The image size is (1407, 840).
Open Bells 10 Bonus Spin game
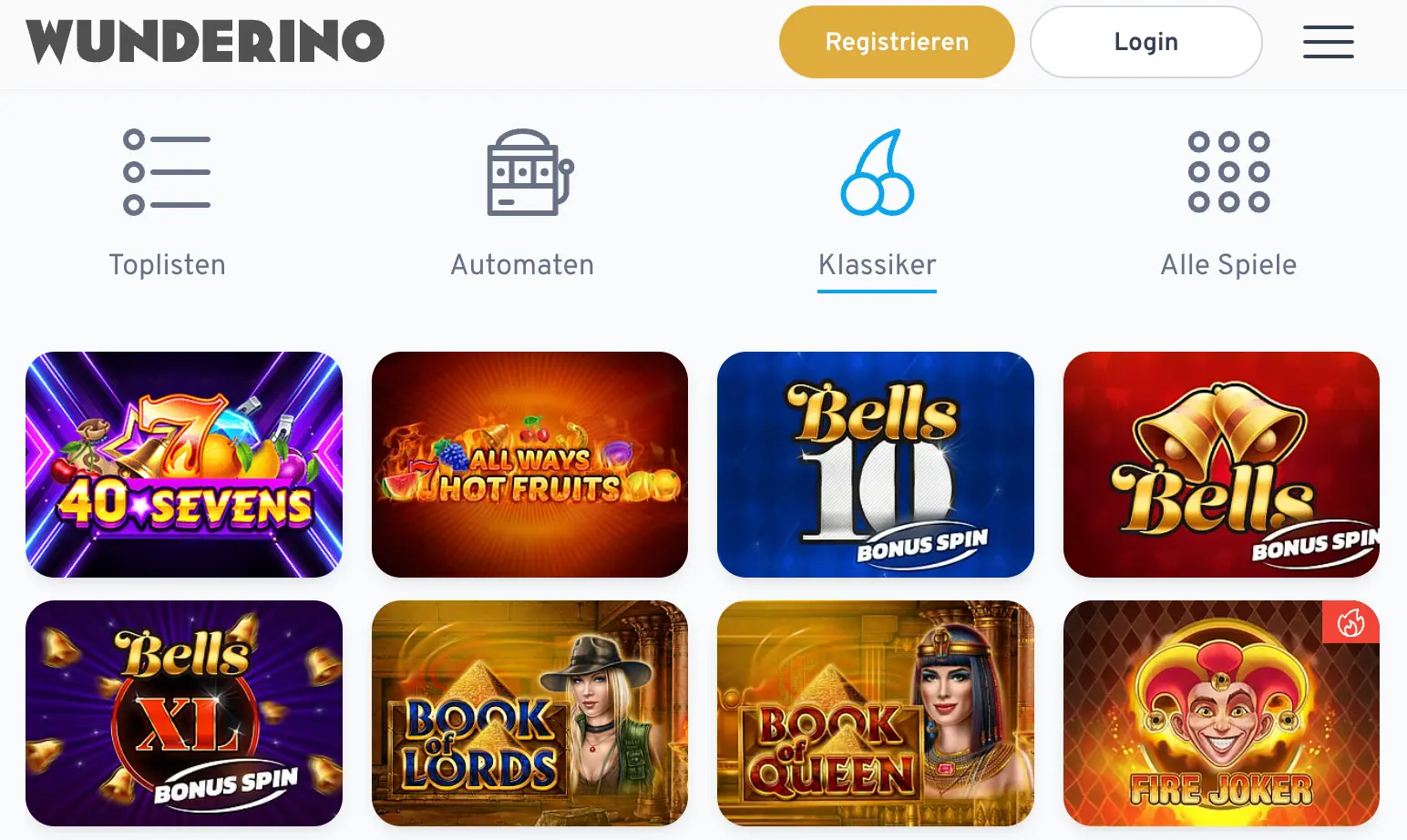[x=875, y=465]
